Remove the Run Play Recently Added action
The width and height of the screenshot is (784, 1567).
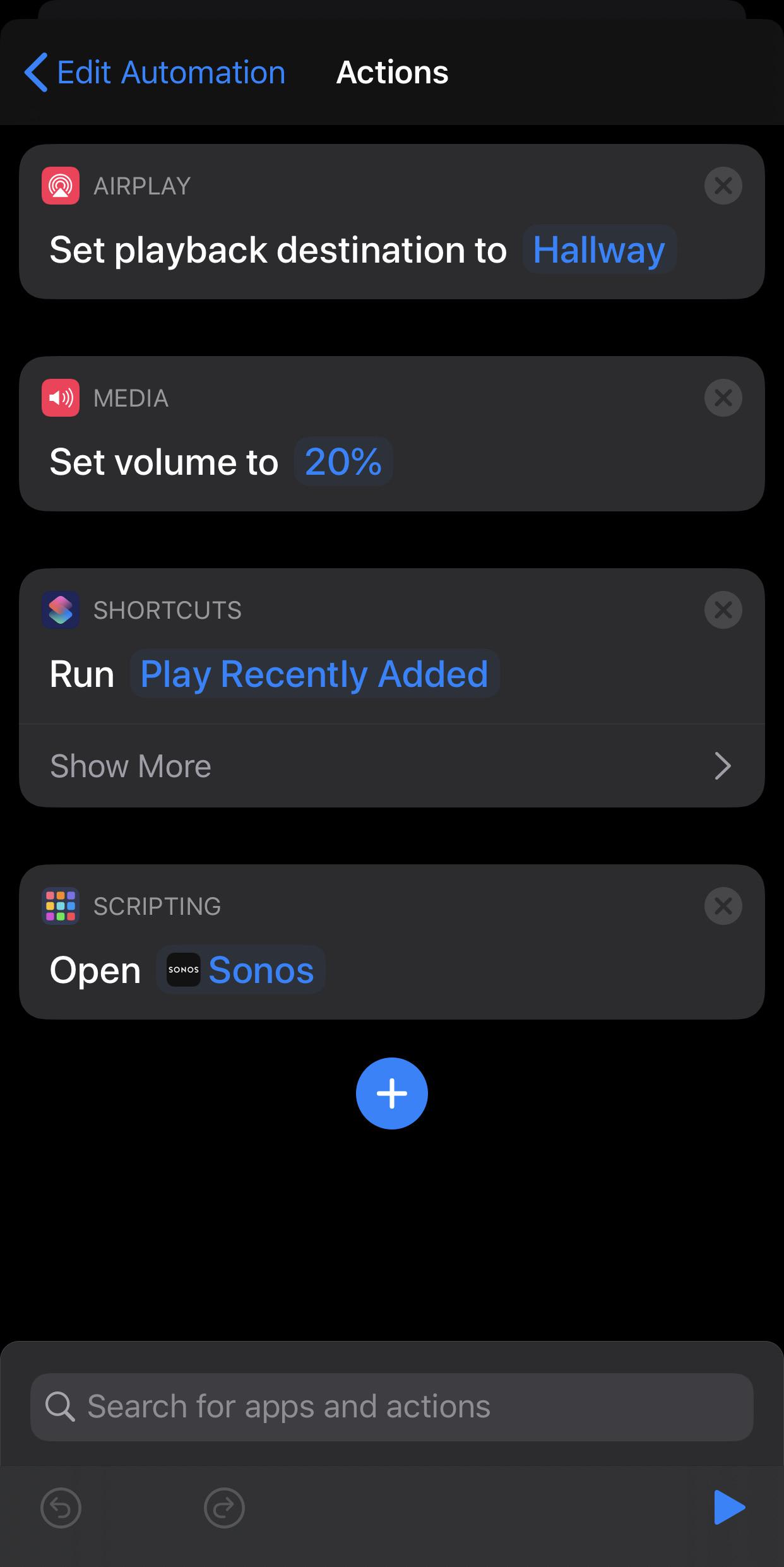click(x=723, y=610)
